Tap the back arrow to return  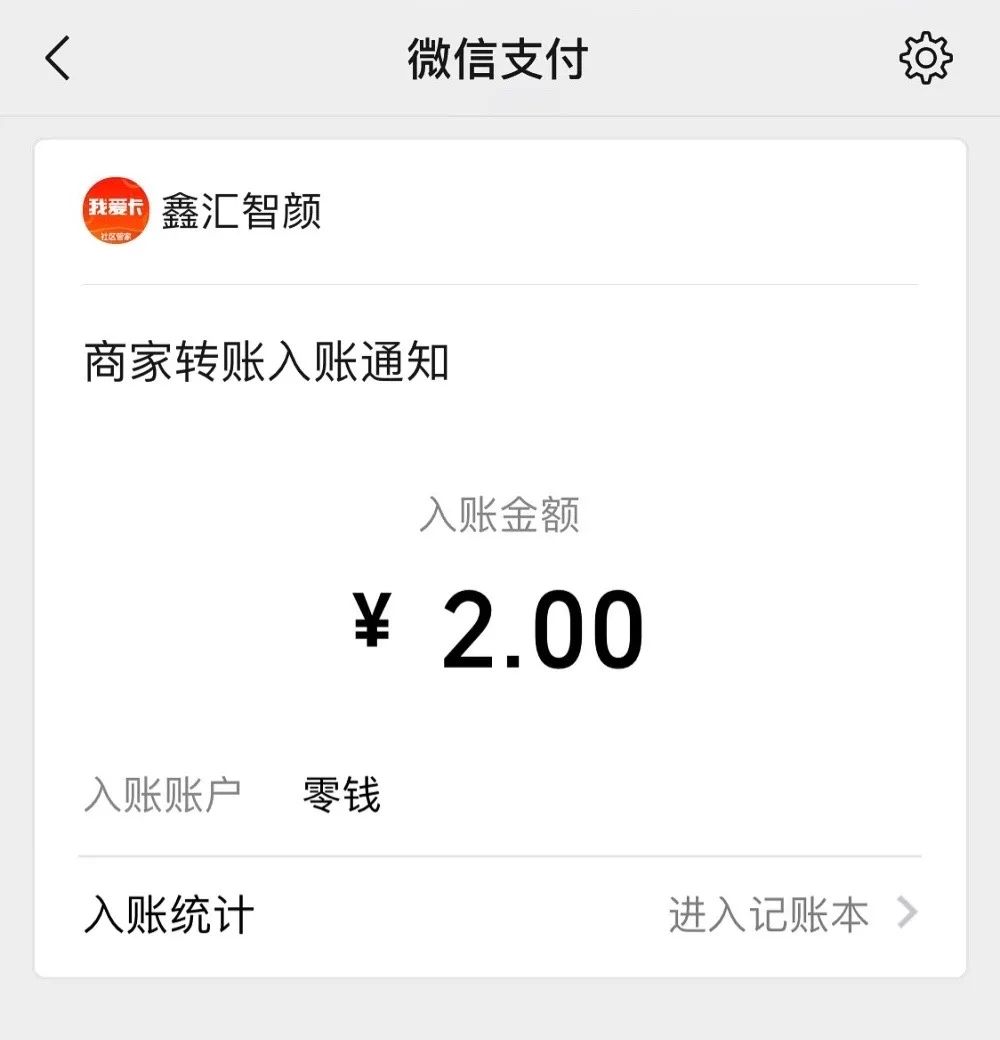(x=58, y=58)
